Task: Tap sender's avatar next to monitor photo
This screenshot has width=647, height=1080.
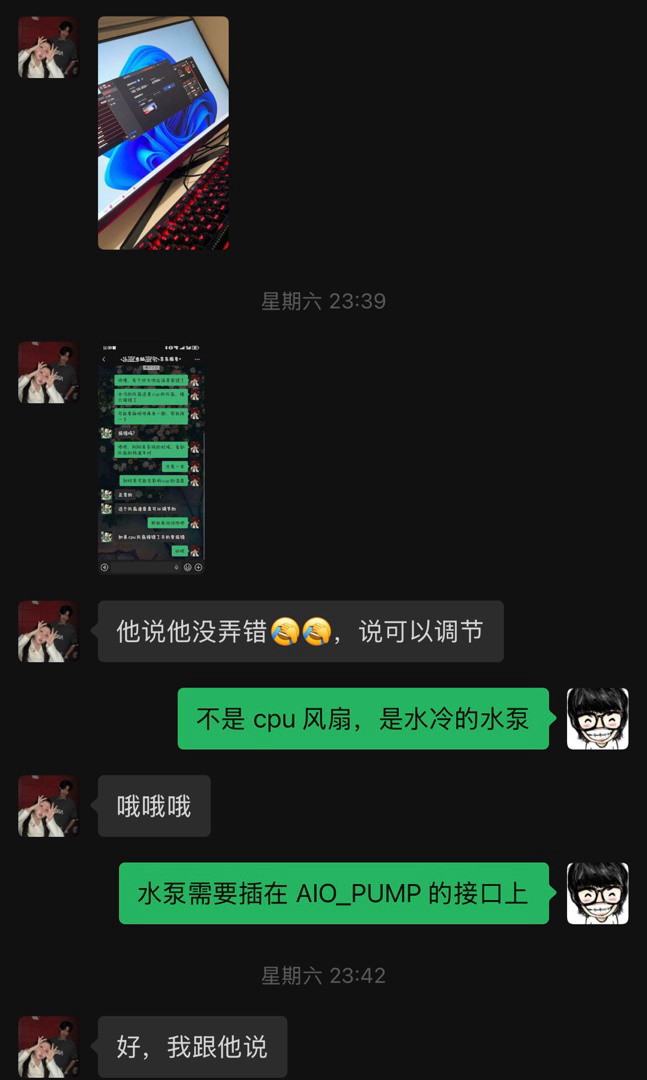Action: pos(48,47)
